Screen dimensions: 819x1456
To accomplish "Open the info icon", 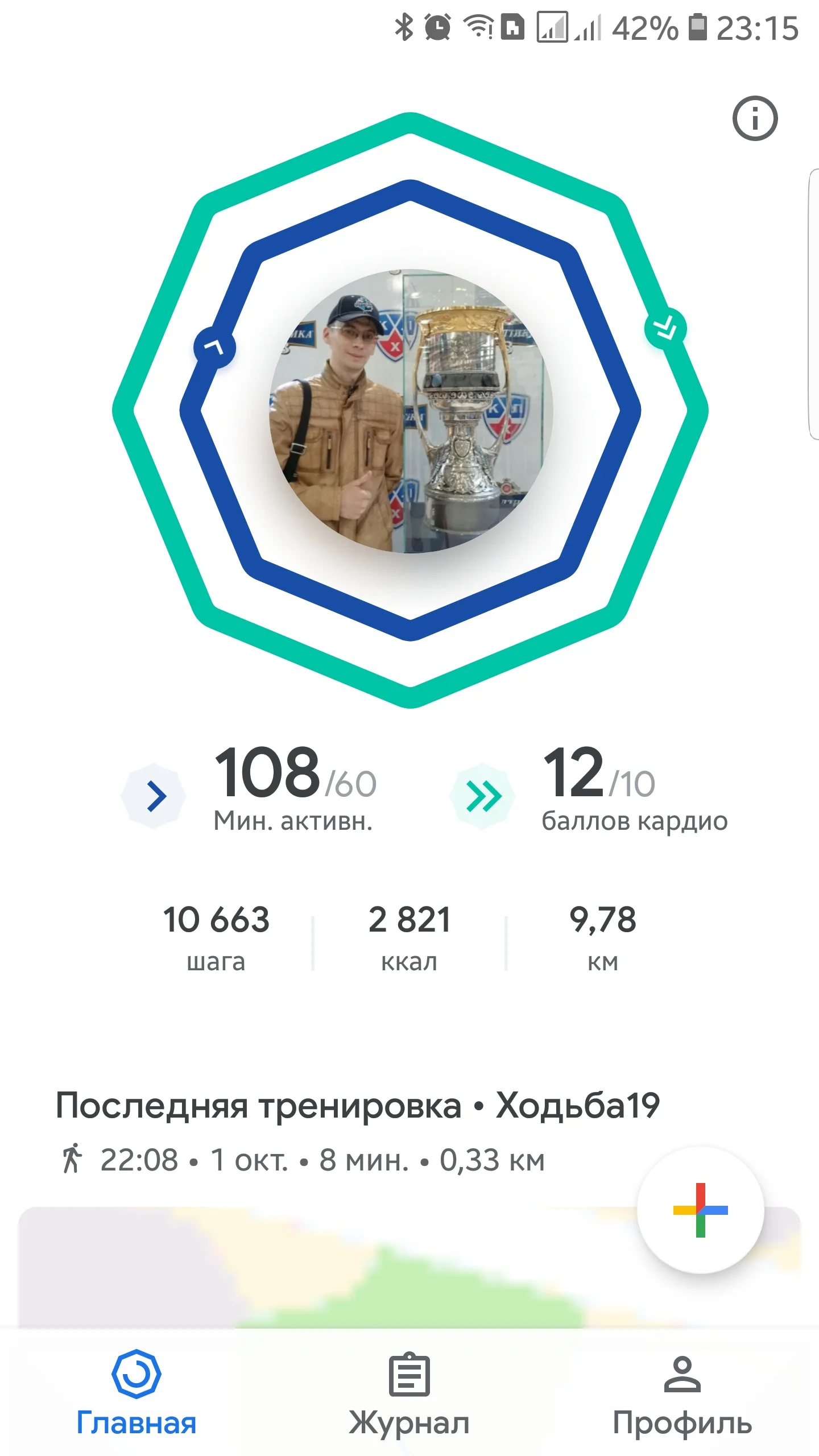I will coord(755,118).
